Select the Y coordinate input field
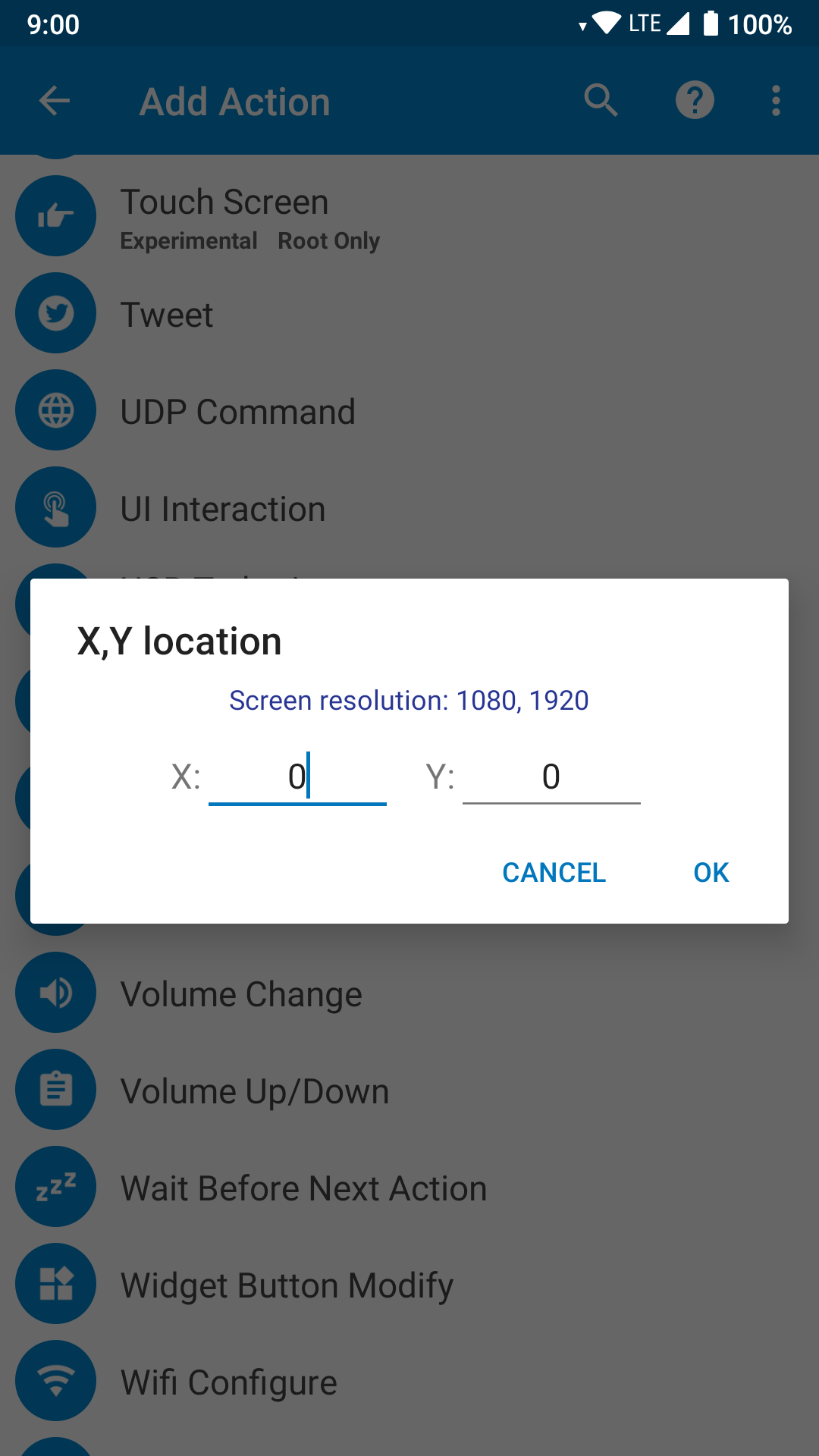 tap(551, 777)
